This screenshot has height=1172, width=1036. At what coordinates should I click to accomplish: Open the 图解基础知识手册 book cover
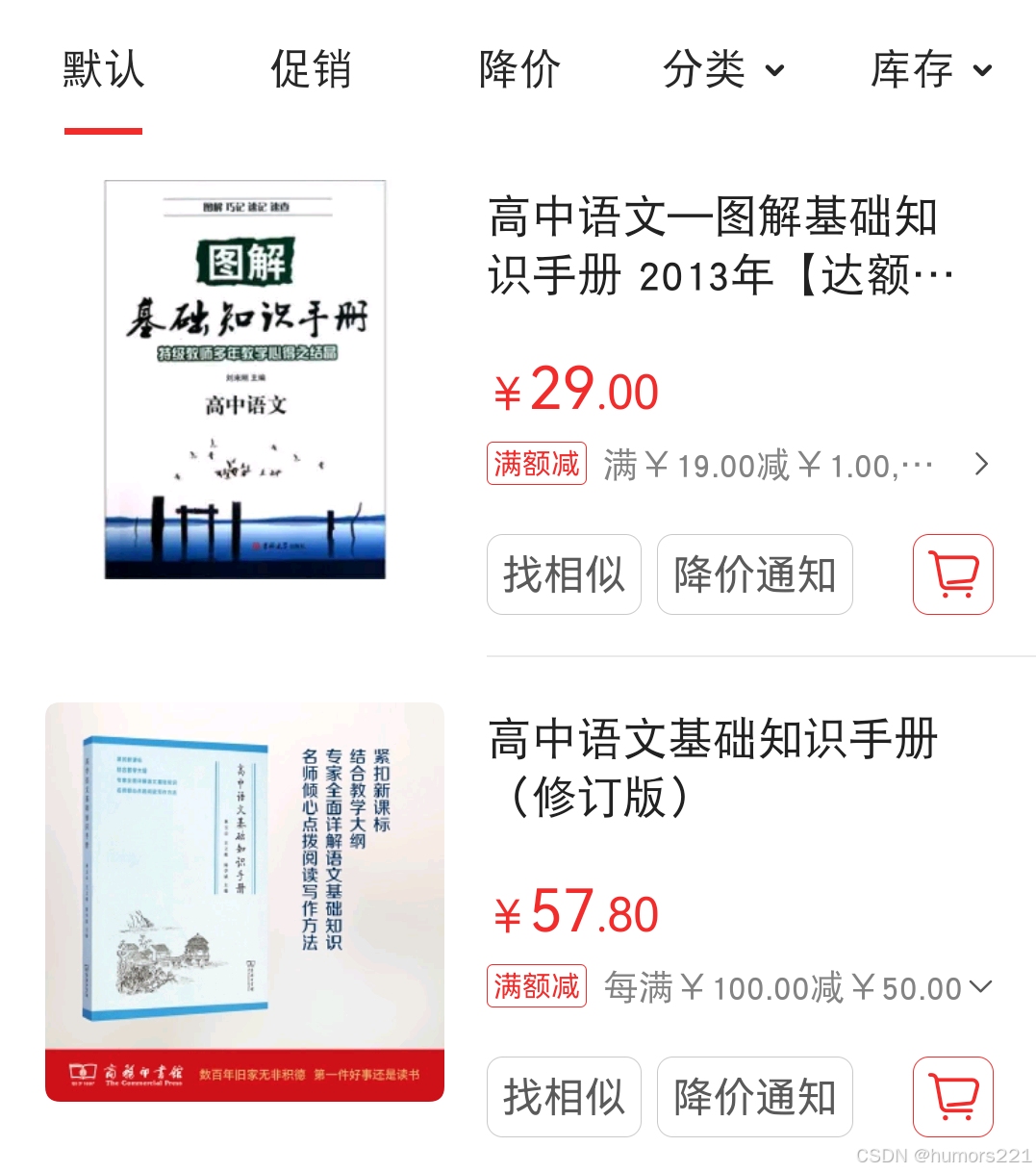point(245,379)
